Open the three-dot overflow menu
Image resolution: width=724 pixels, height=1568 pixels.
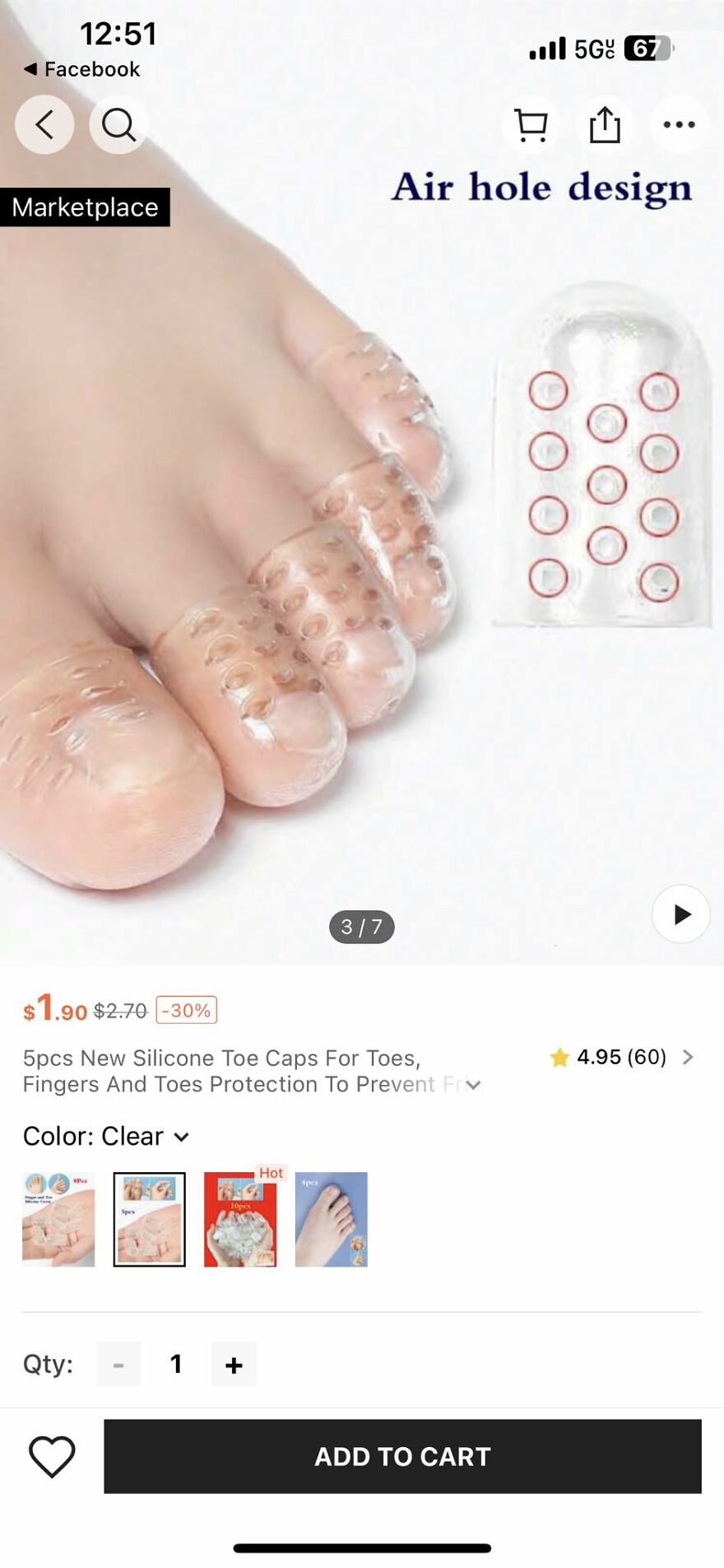pos(679,125)
